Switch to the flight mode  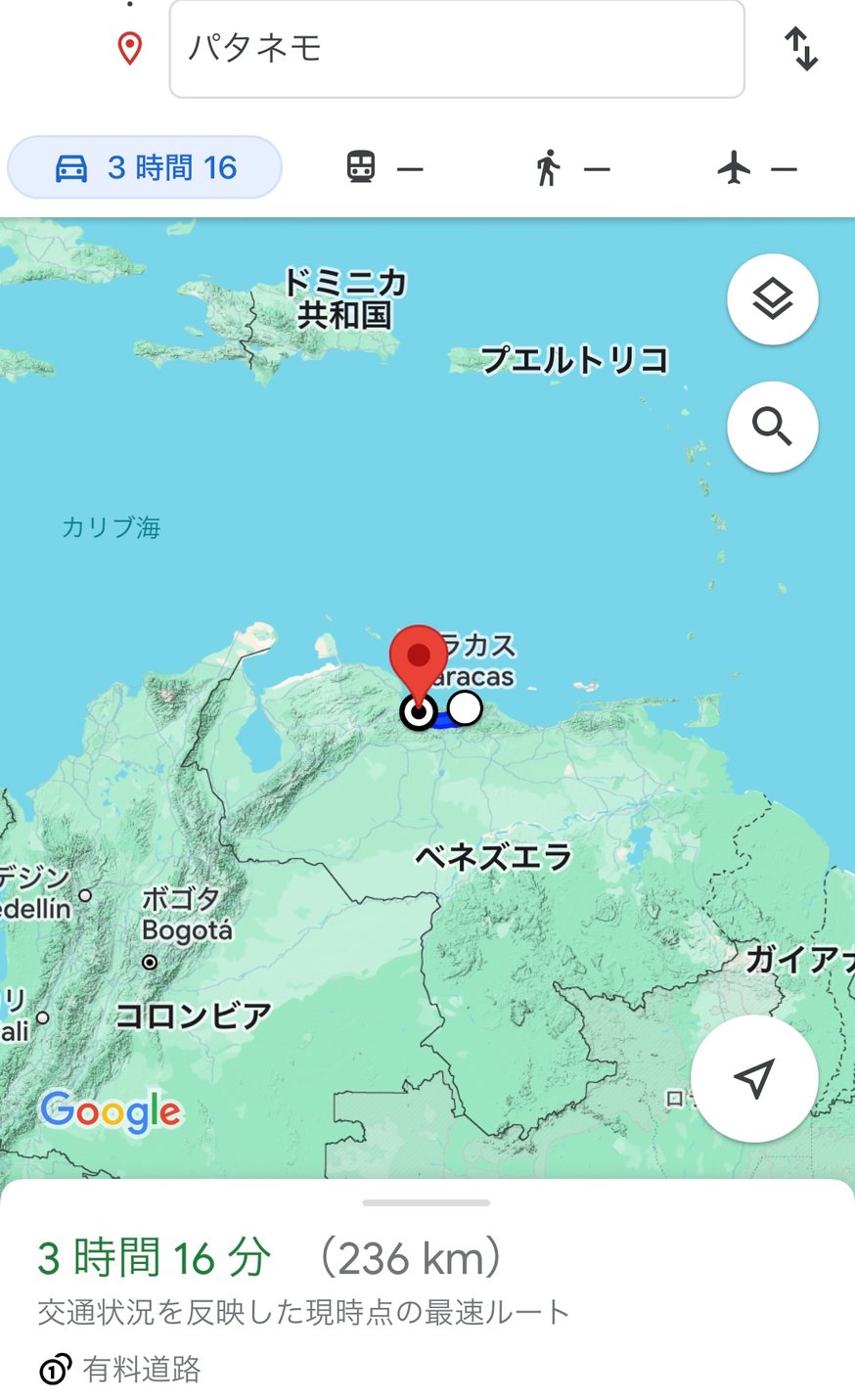point(756,168)
